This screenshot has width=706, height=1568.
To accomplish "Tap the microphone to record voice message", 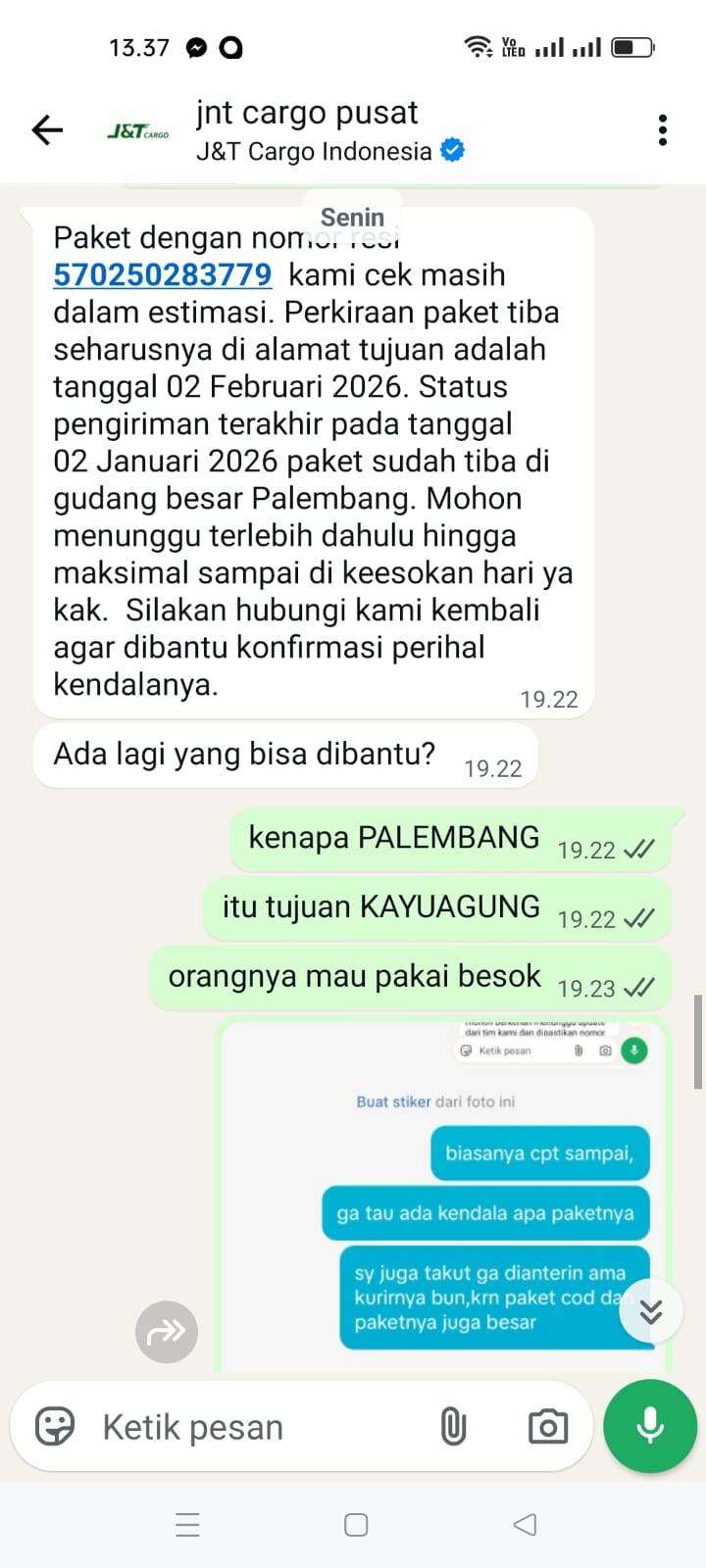I will pos(650,1426).
